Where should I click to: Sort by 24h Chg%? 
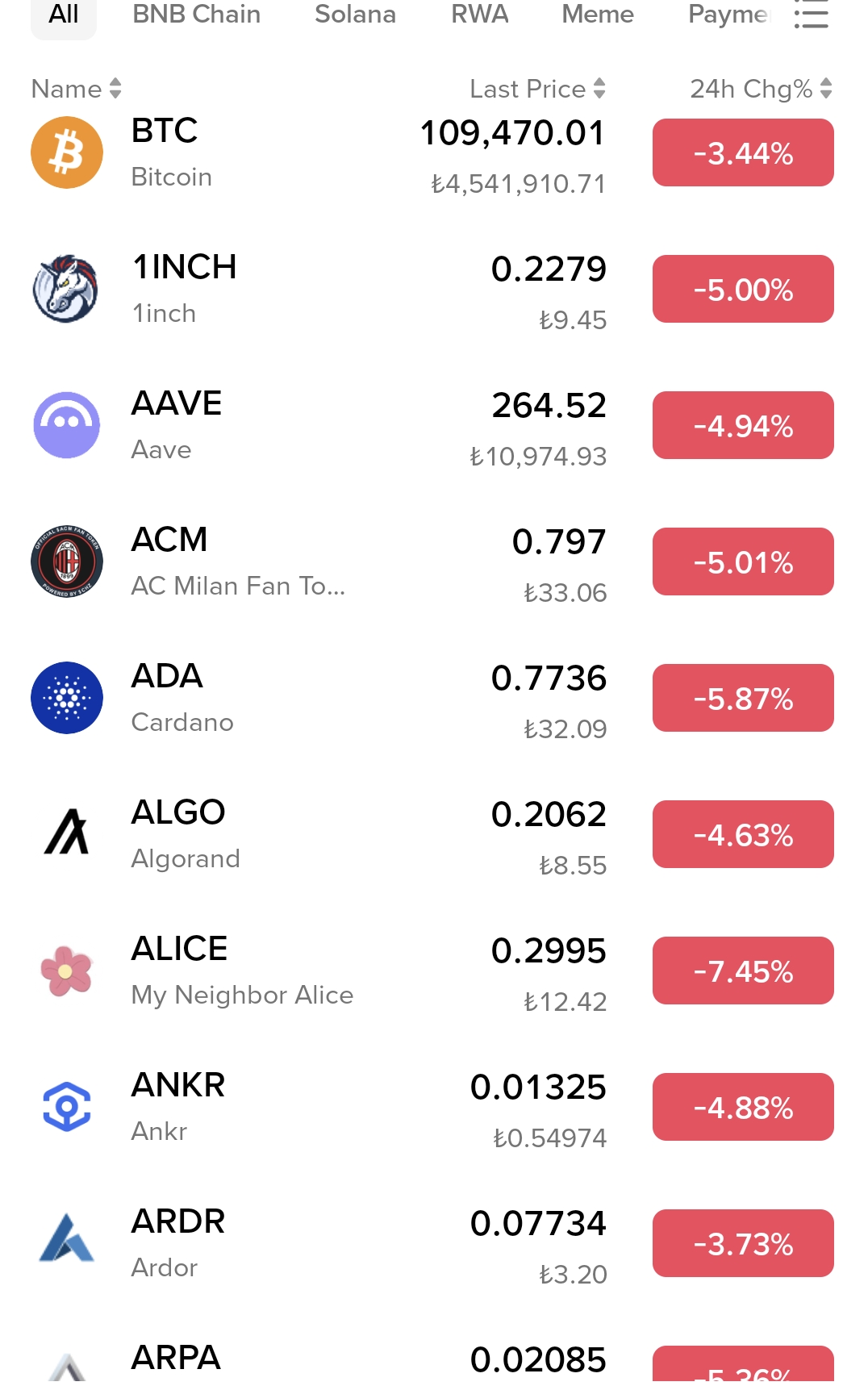760,89
